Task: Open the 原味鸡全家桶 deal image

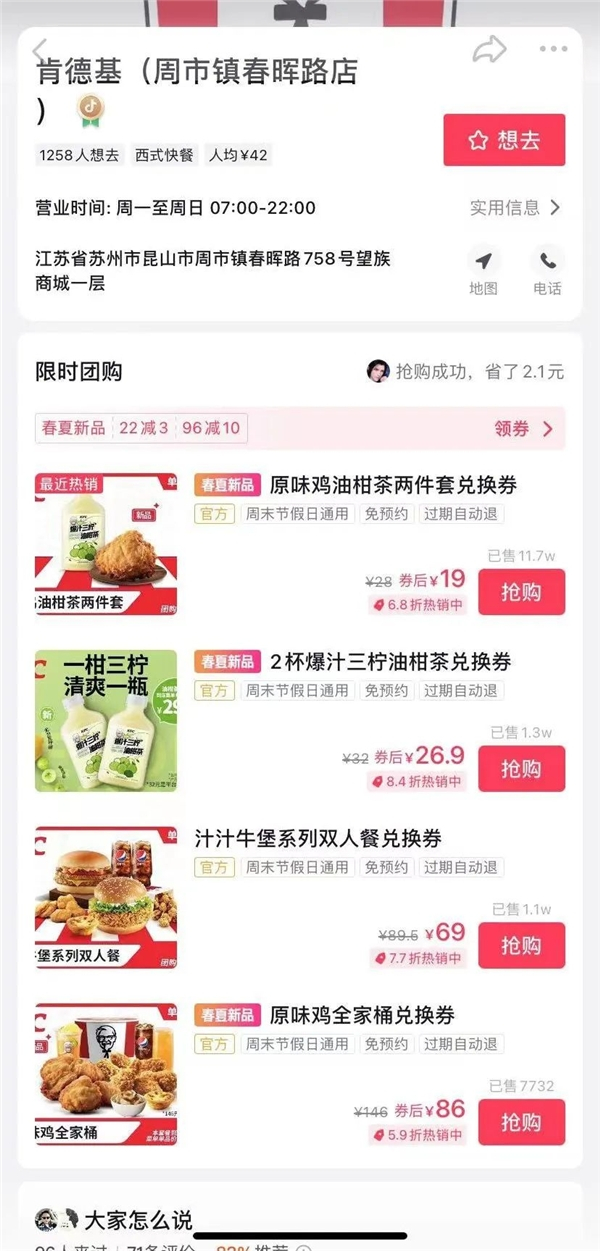Action: 106,1074
